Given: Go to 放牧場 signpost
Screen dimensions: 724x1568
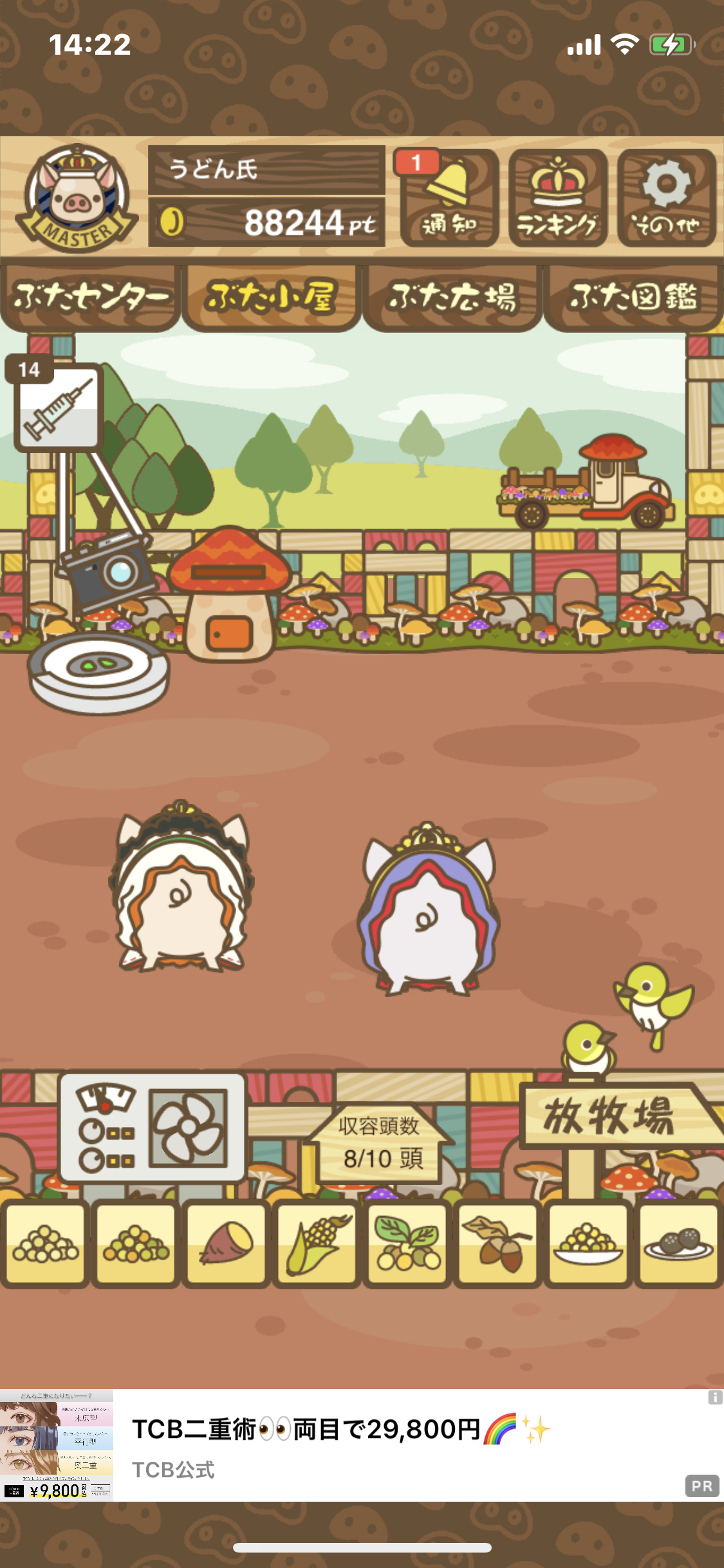Looking at the screenshot, I should [x=615, y=1116].
